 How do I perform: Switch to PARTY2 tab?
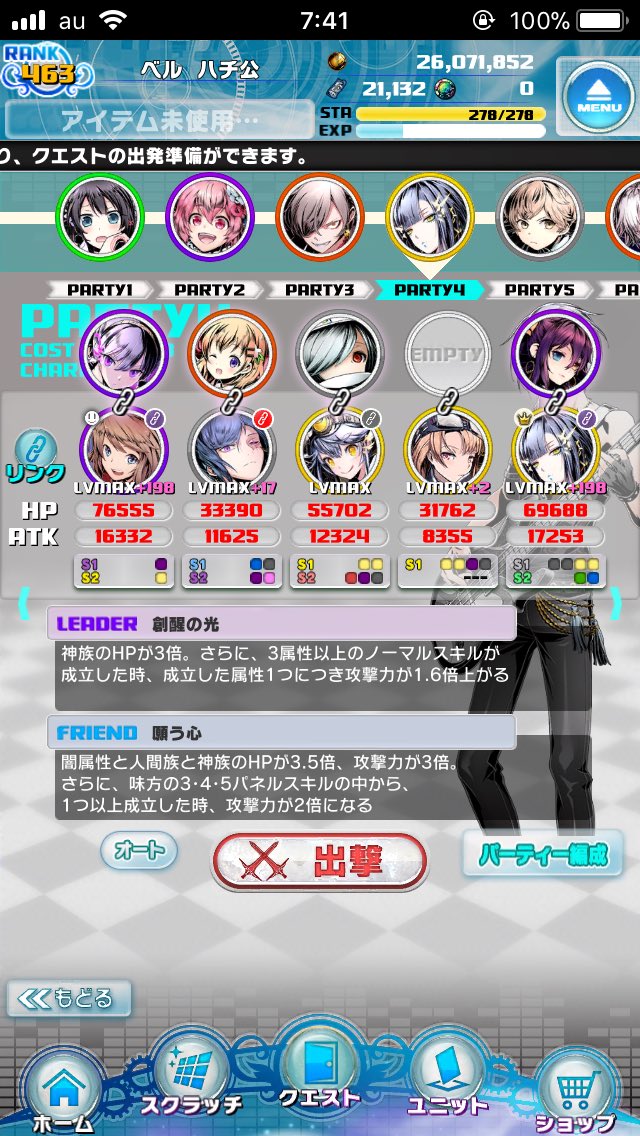[x=209, y=290]
